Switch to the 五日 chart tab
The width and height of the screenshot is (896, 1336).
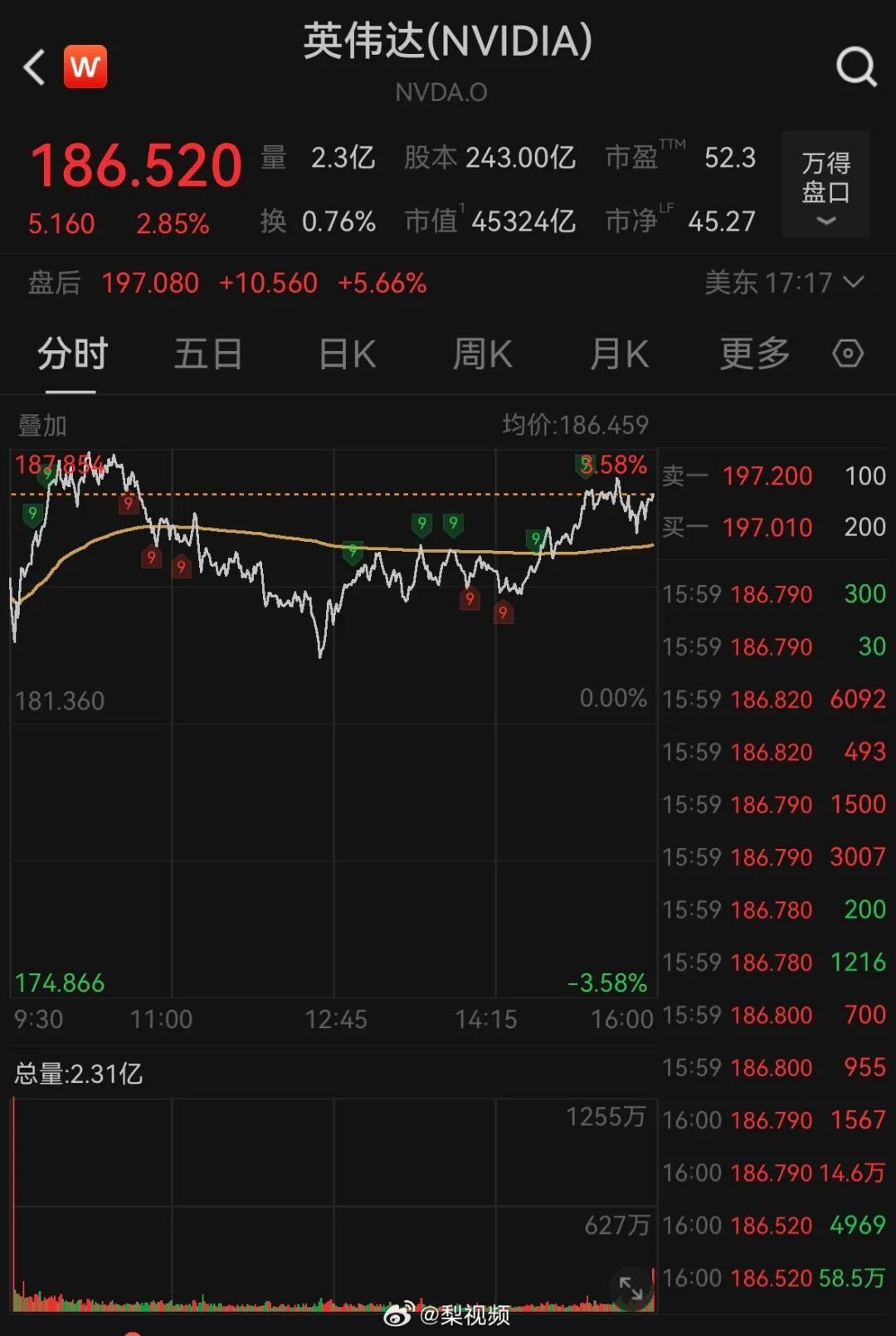207,354
